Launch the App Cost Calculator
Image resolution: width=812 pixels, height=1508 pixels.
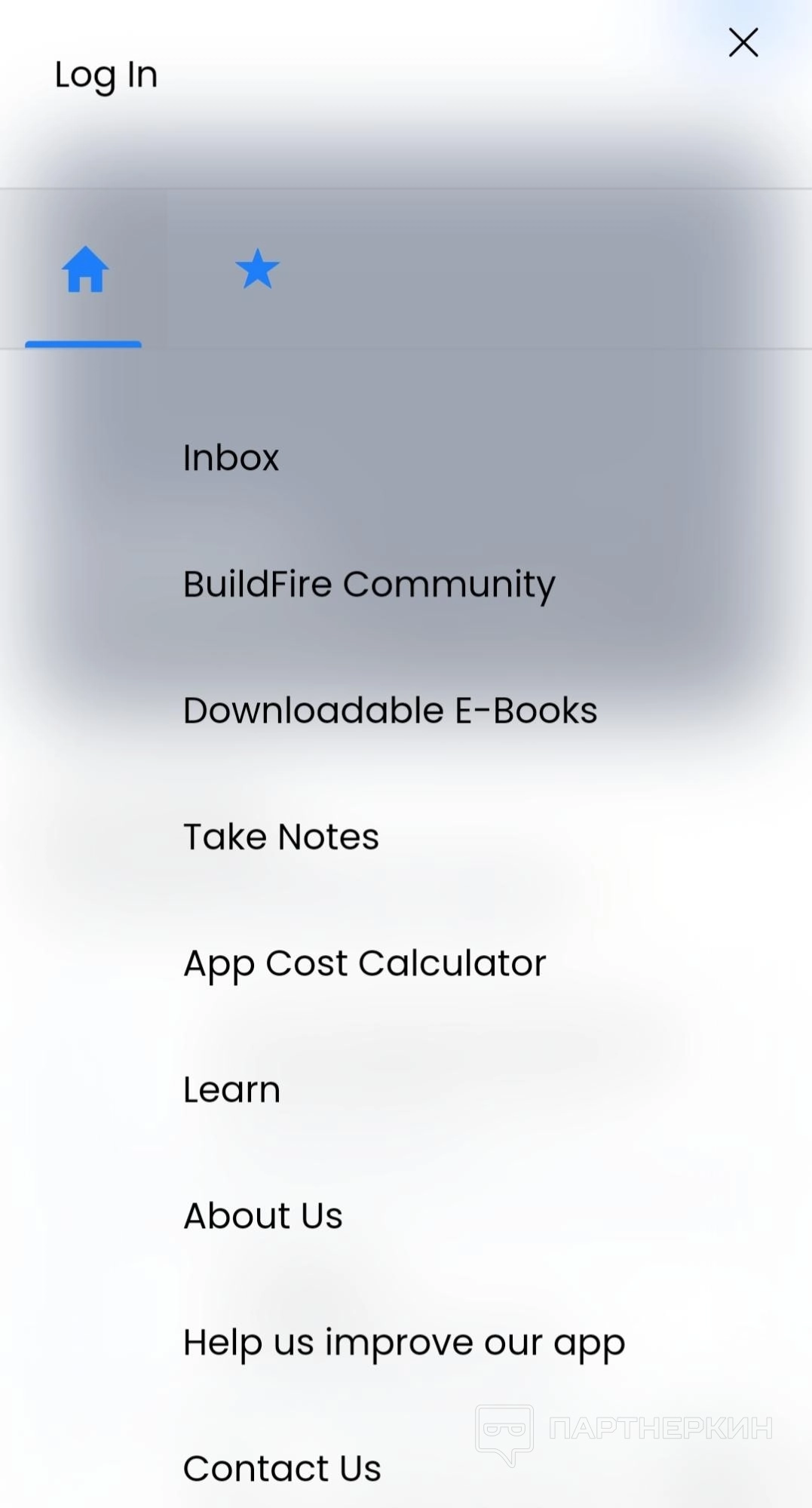pyautogui.click(x=365, y=963)
